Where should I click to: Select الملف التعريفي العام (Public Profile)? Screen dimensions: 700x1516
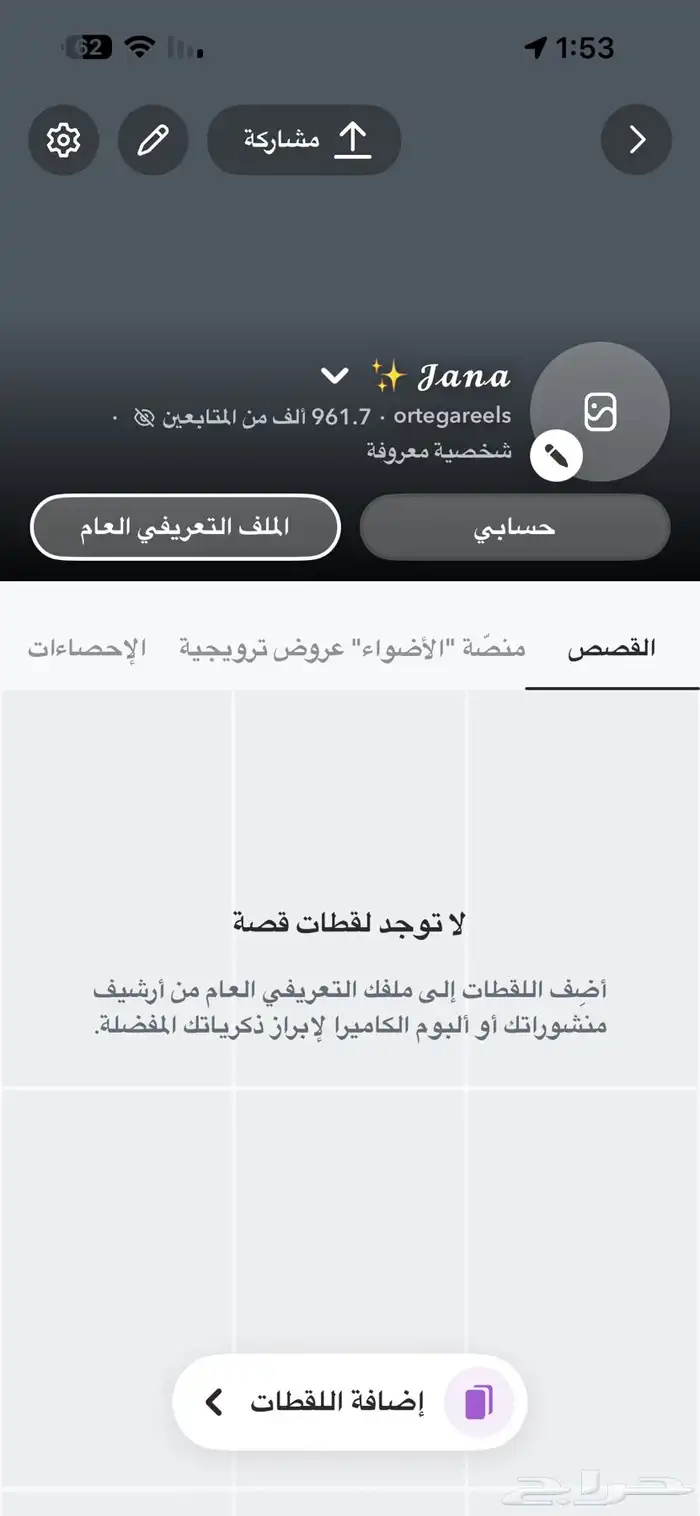(x=185, y=527)
